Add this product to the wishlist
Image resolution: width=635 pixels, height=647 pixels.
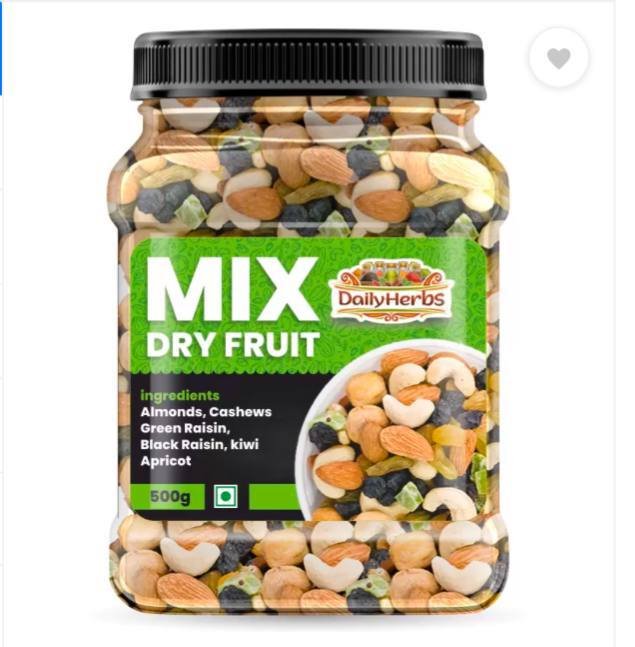(558, 59)
